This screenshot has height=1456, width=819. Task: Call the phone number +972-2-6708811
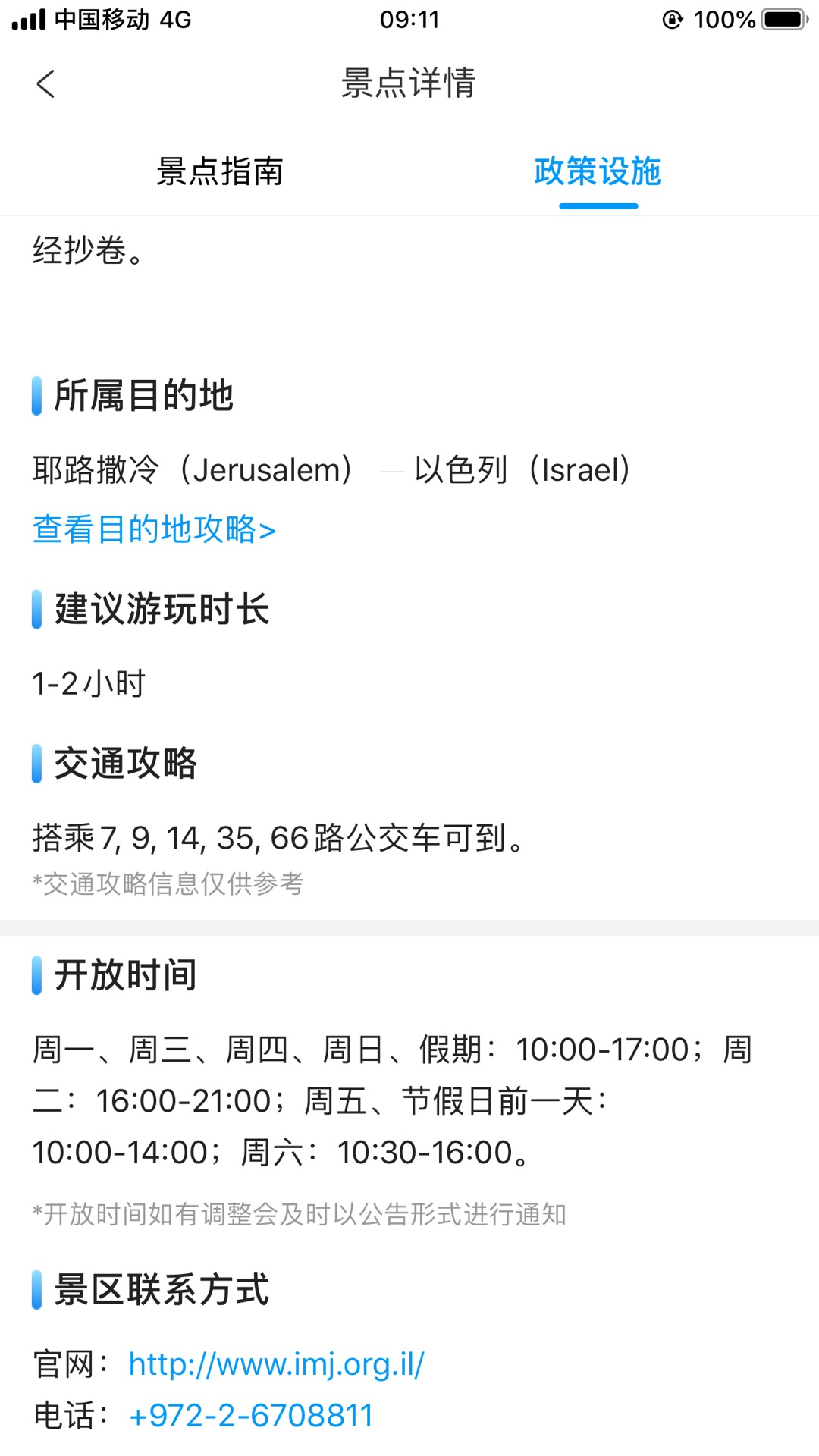click(251, 1416)
